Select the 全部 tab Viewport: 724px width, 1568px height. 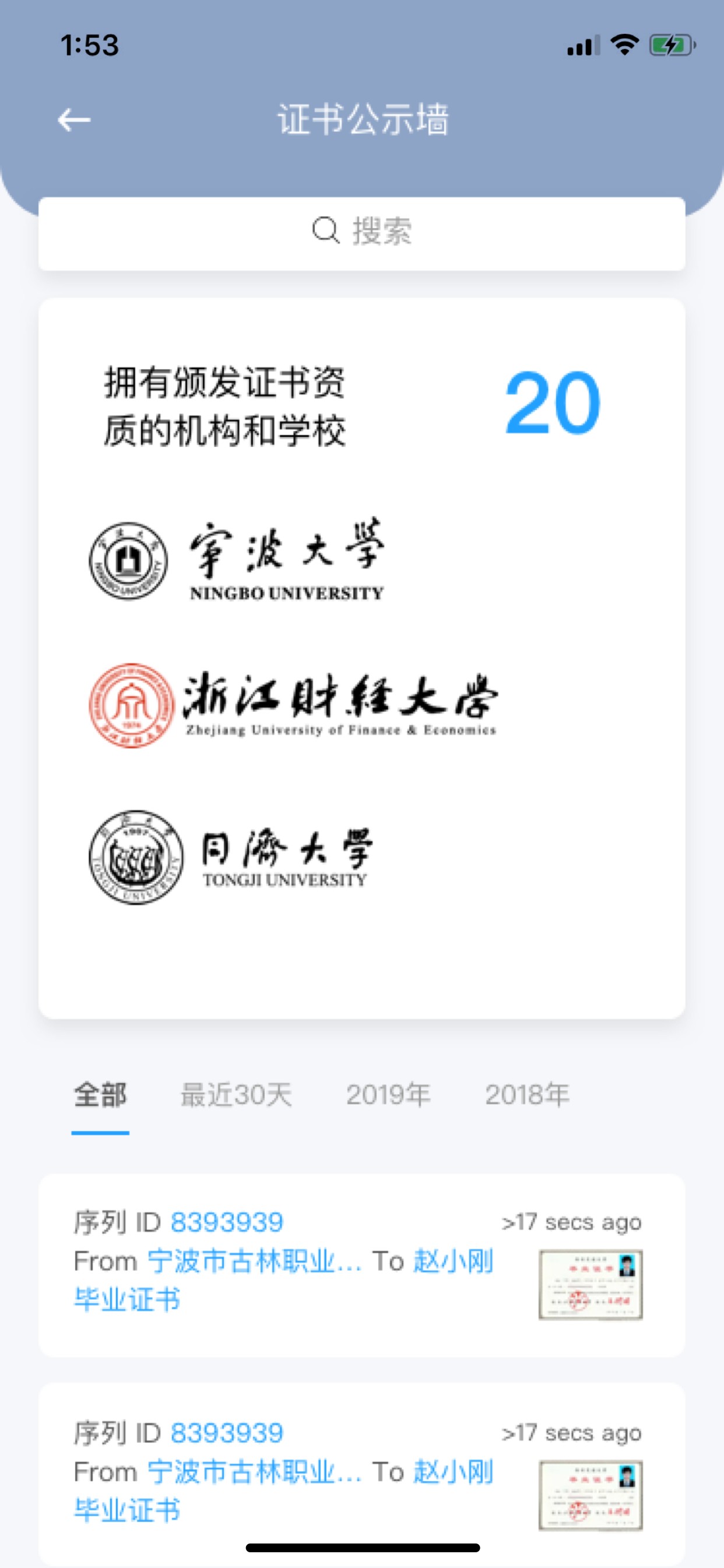coord(100,1095)
